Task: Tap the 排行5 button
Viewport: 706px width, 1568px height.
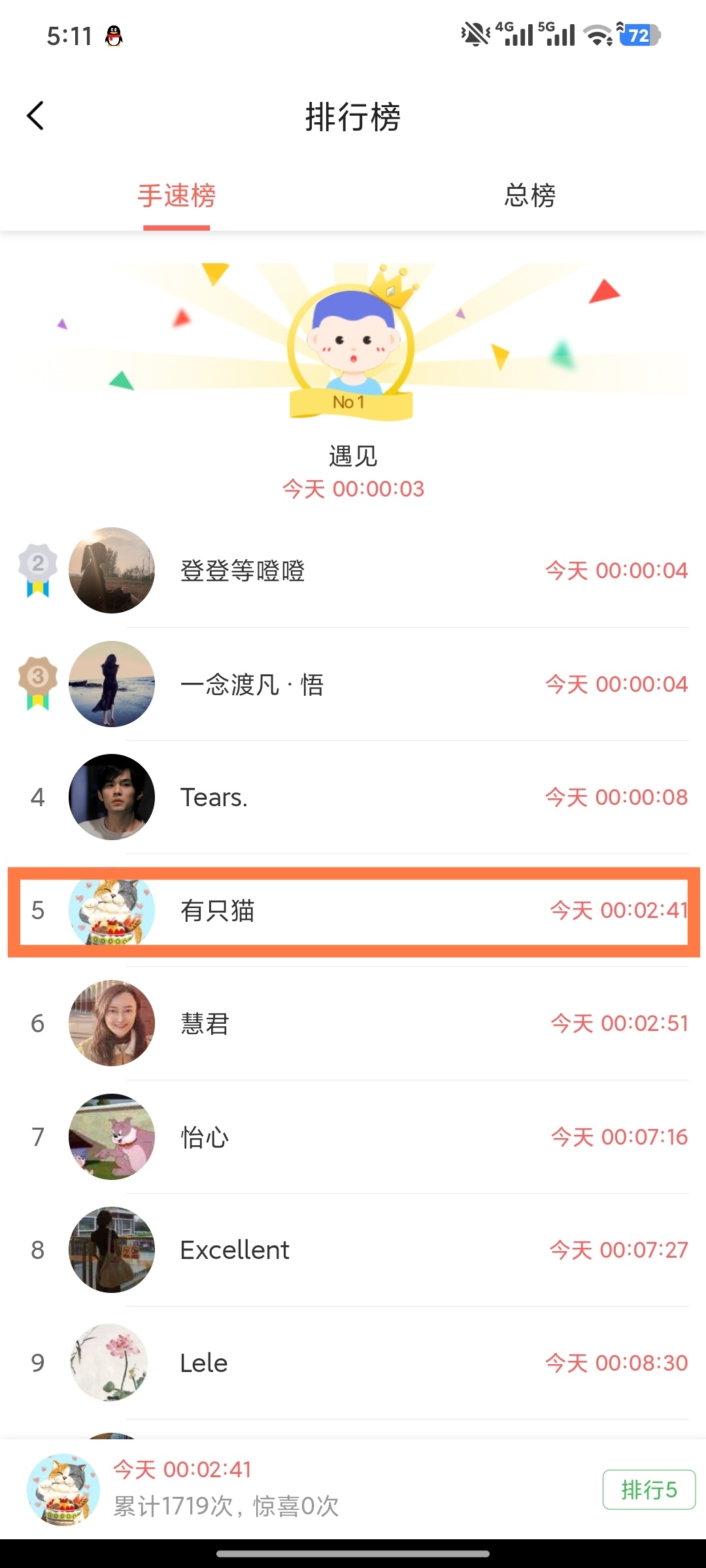Action: click(648, 1490)
